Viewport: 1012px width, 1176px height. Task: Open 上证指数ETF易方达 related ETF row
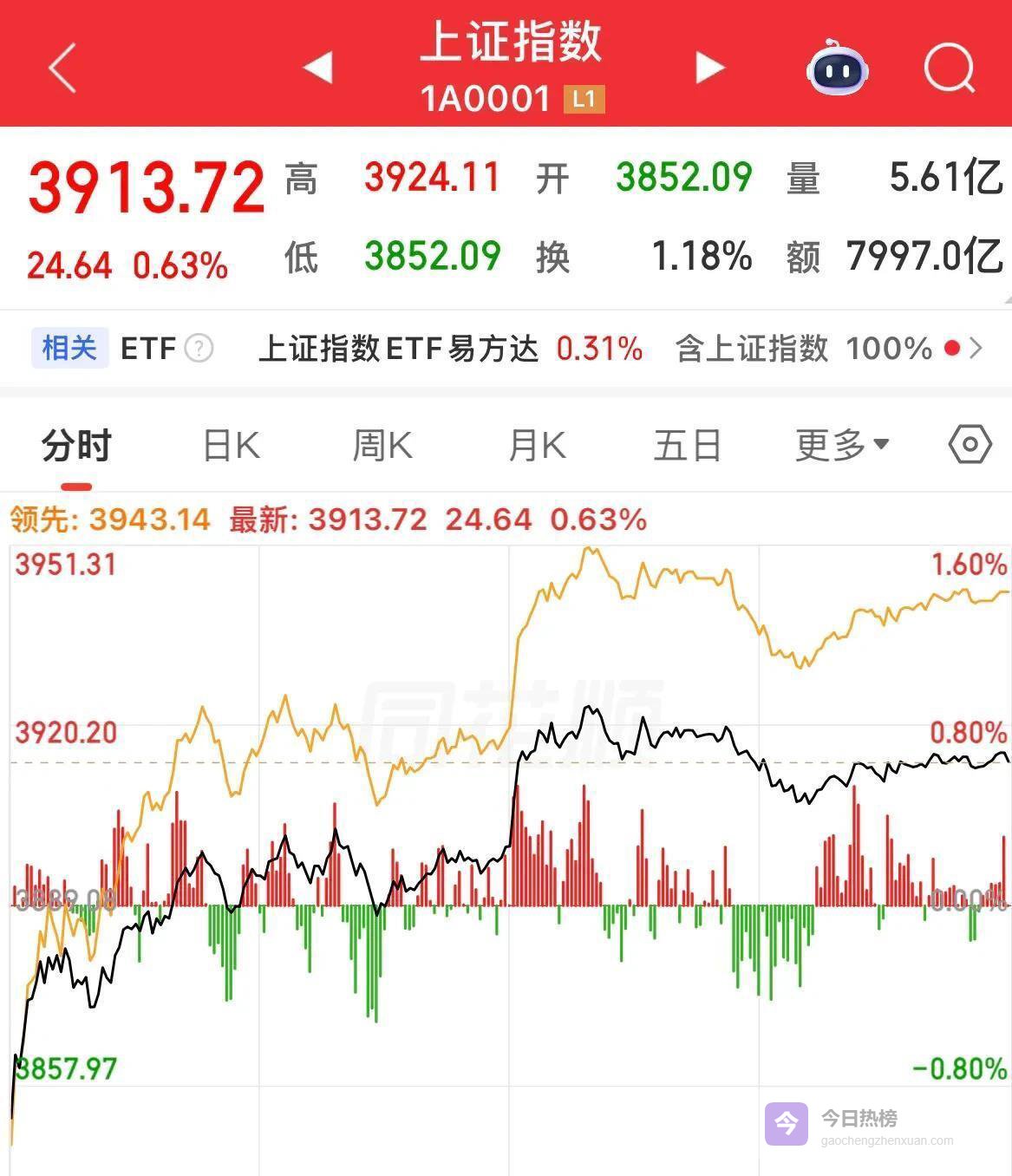[x=451, y=349]
